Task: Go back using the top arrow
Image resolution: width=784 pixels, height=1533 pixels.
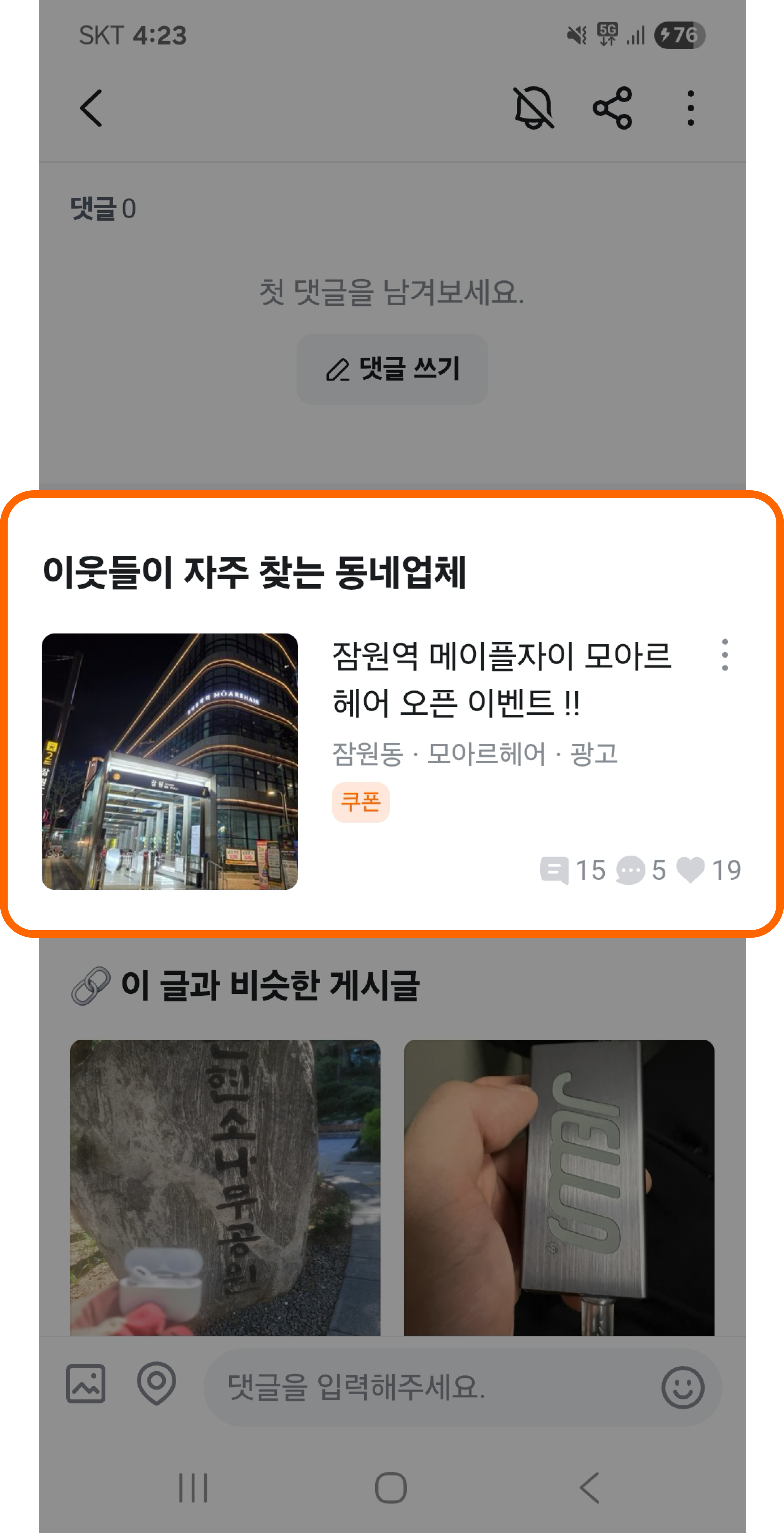Action: point(91,108)
